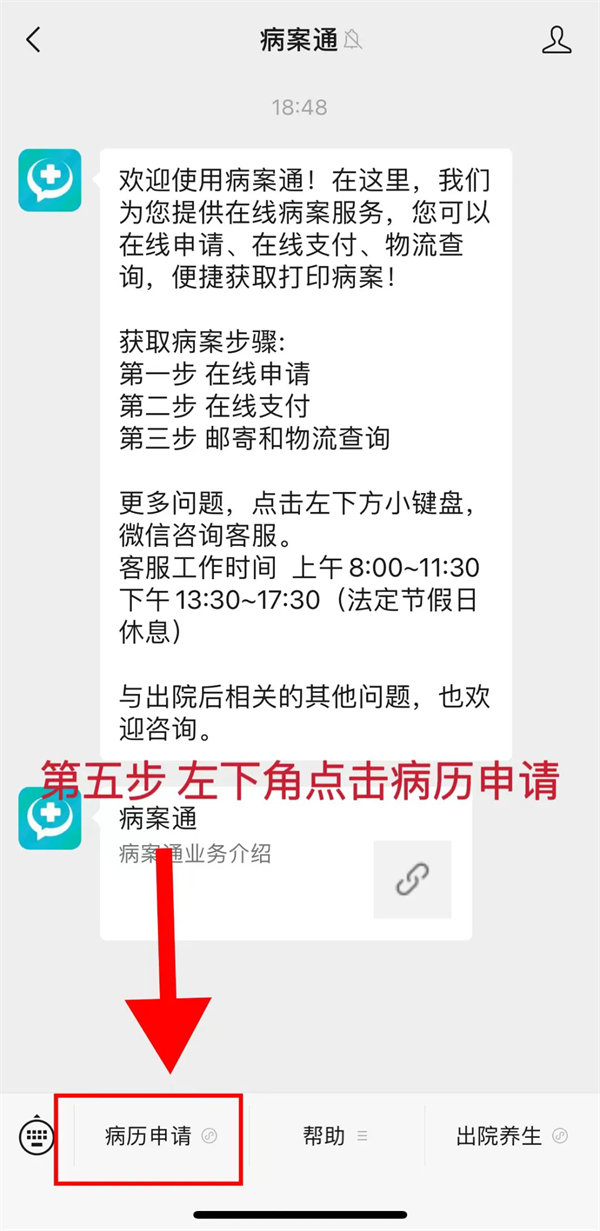Image resolution: width=600 pixels, height=1231 pixels.
Task: Open the account profile icon
Action: (556, 40)
